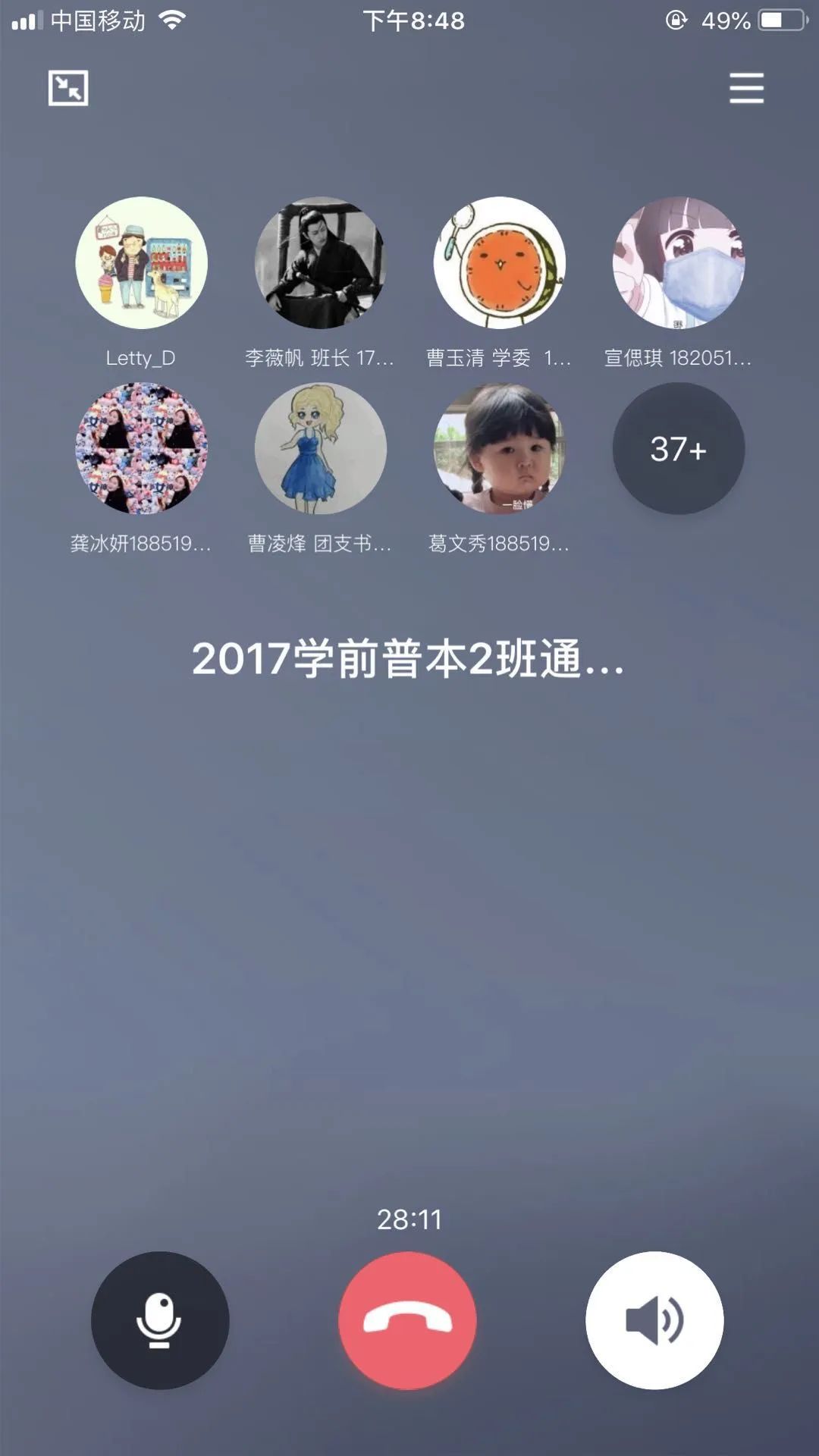
Task: Select 曹玉清 学委's avatar
Action: coord(500,262)
